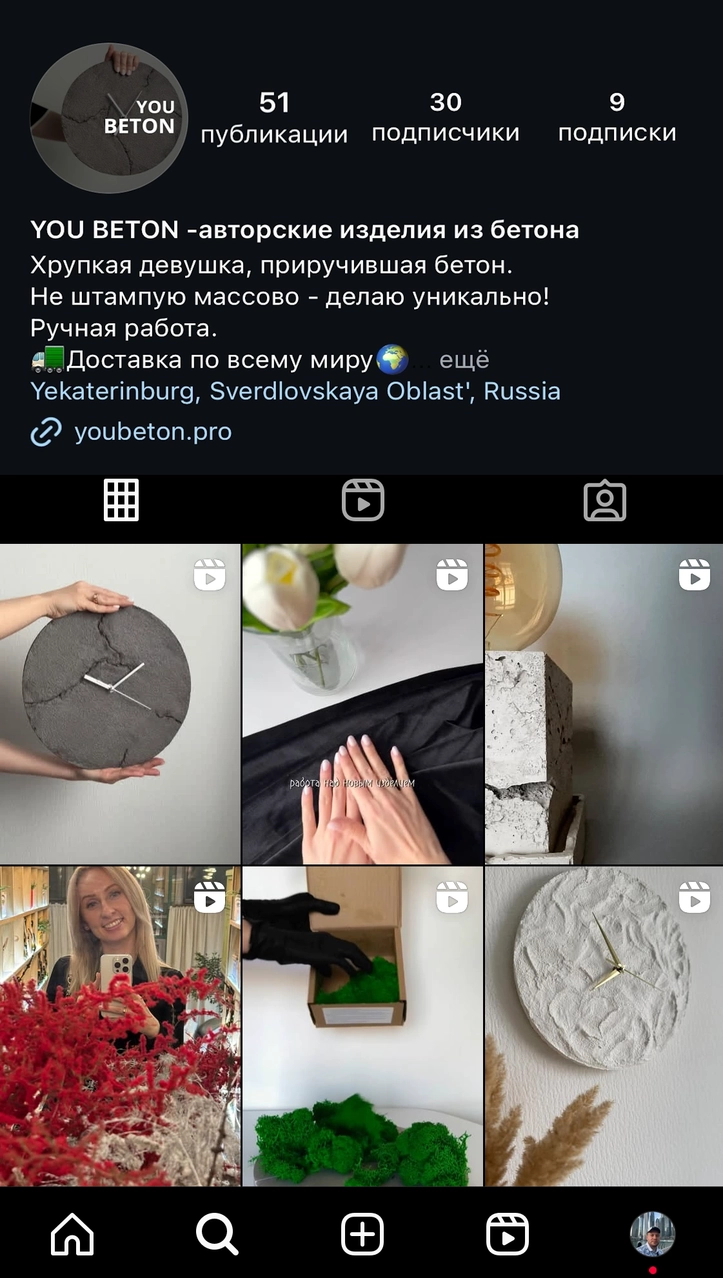Open my profile from the bottom avatar
This screenshot has width=723, height=1278.
tap(652, 1233)
